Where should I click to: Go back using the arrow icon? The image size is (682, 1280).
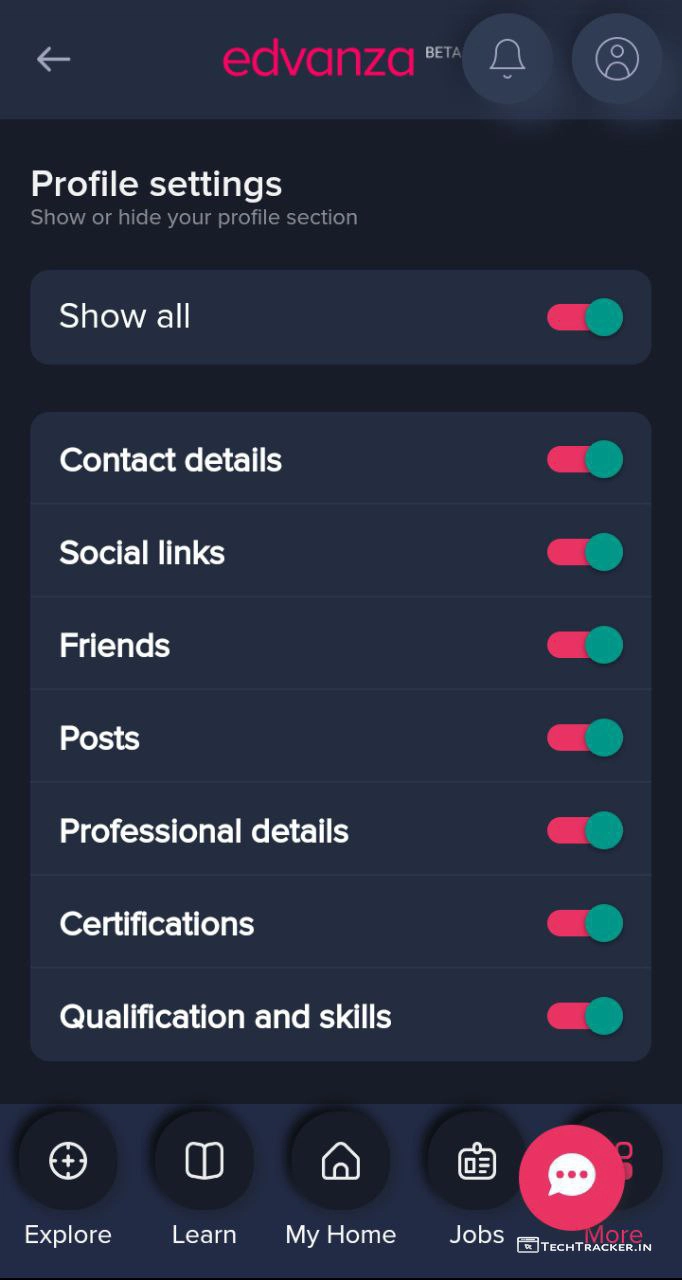[53, 60]
